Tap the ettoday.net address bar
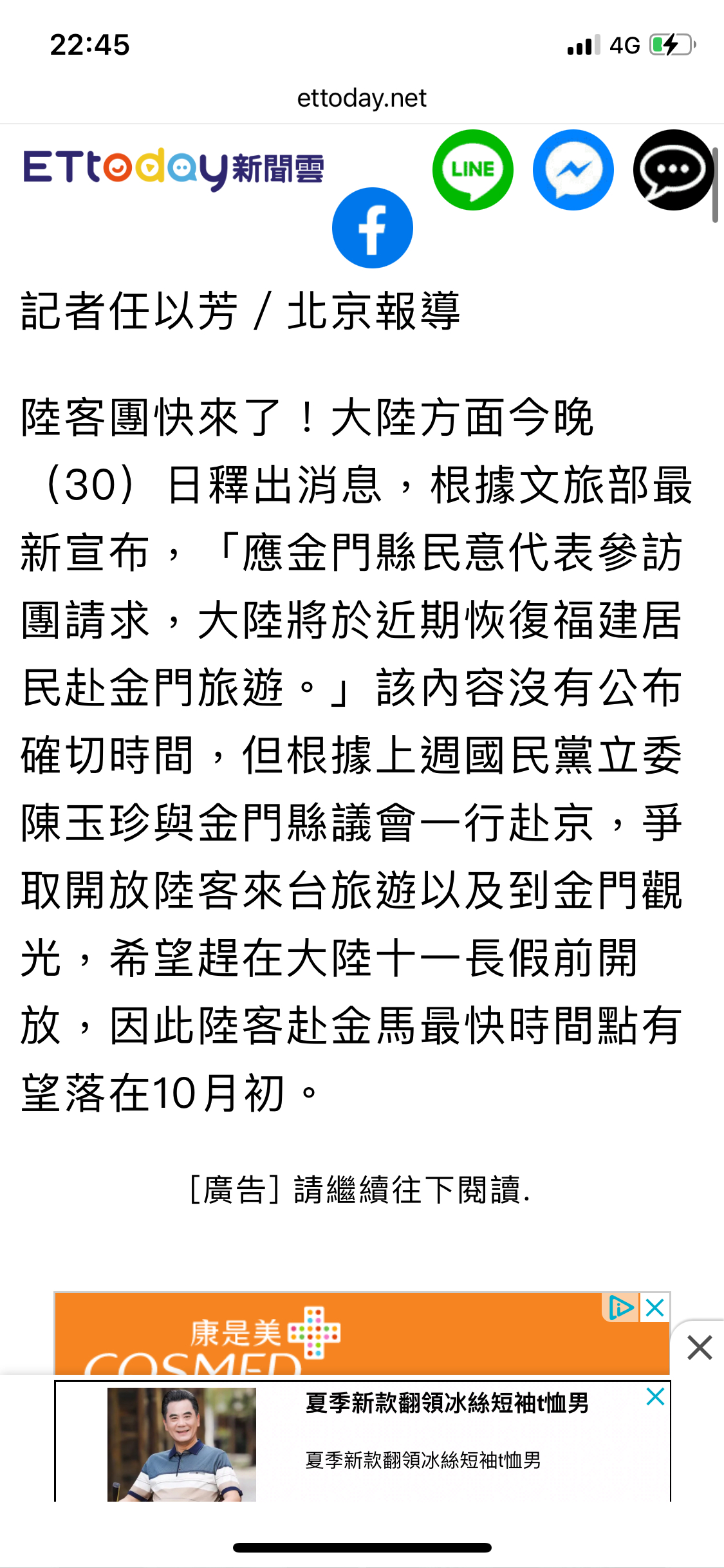This screenshot has width=724, height=1568. 362,98
